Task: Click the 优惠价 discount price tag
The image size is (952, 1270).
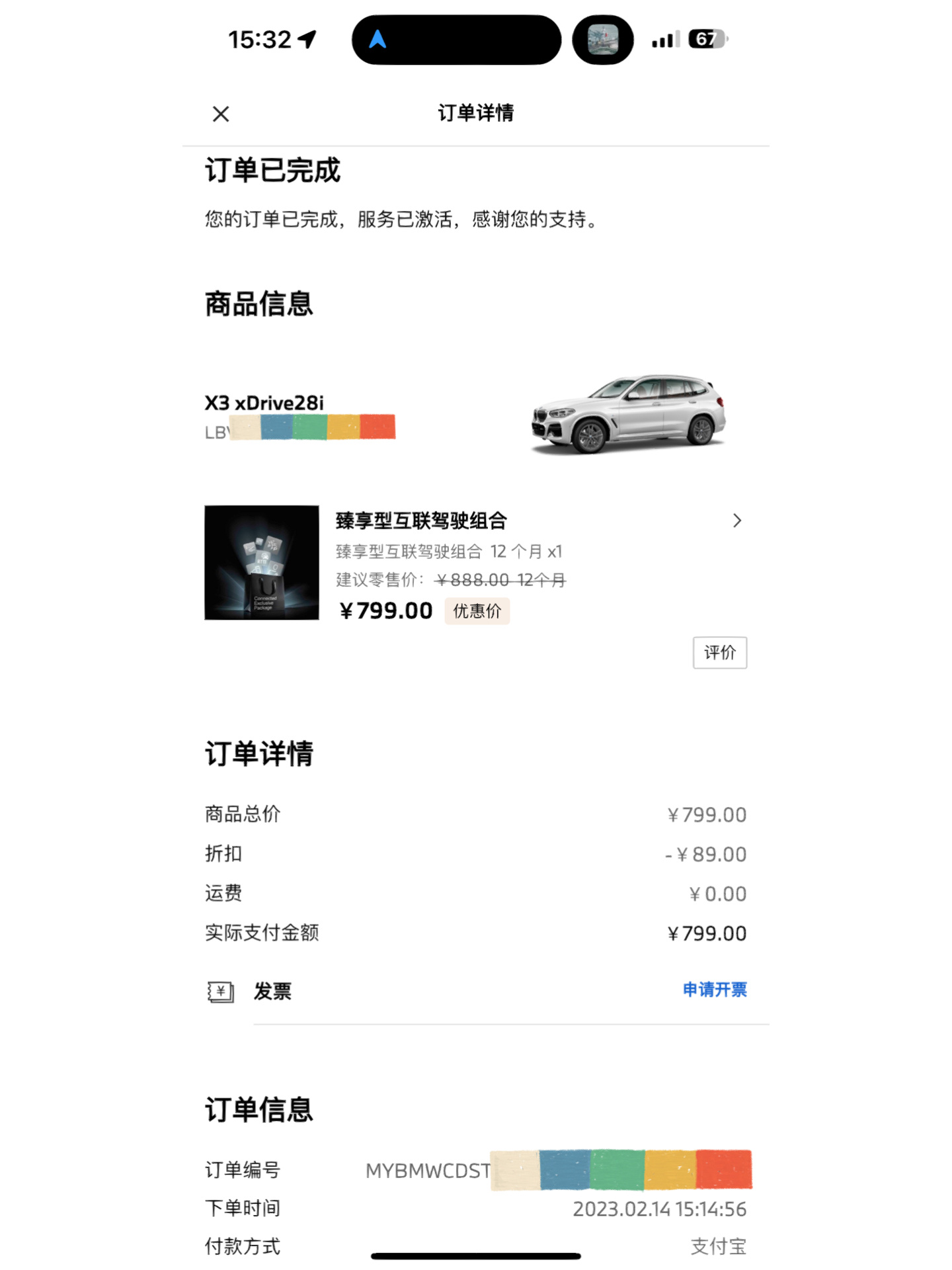Action: (477, 611)
